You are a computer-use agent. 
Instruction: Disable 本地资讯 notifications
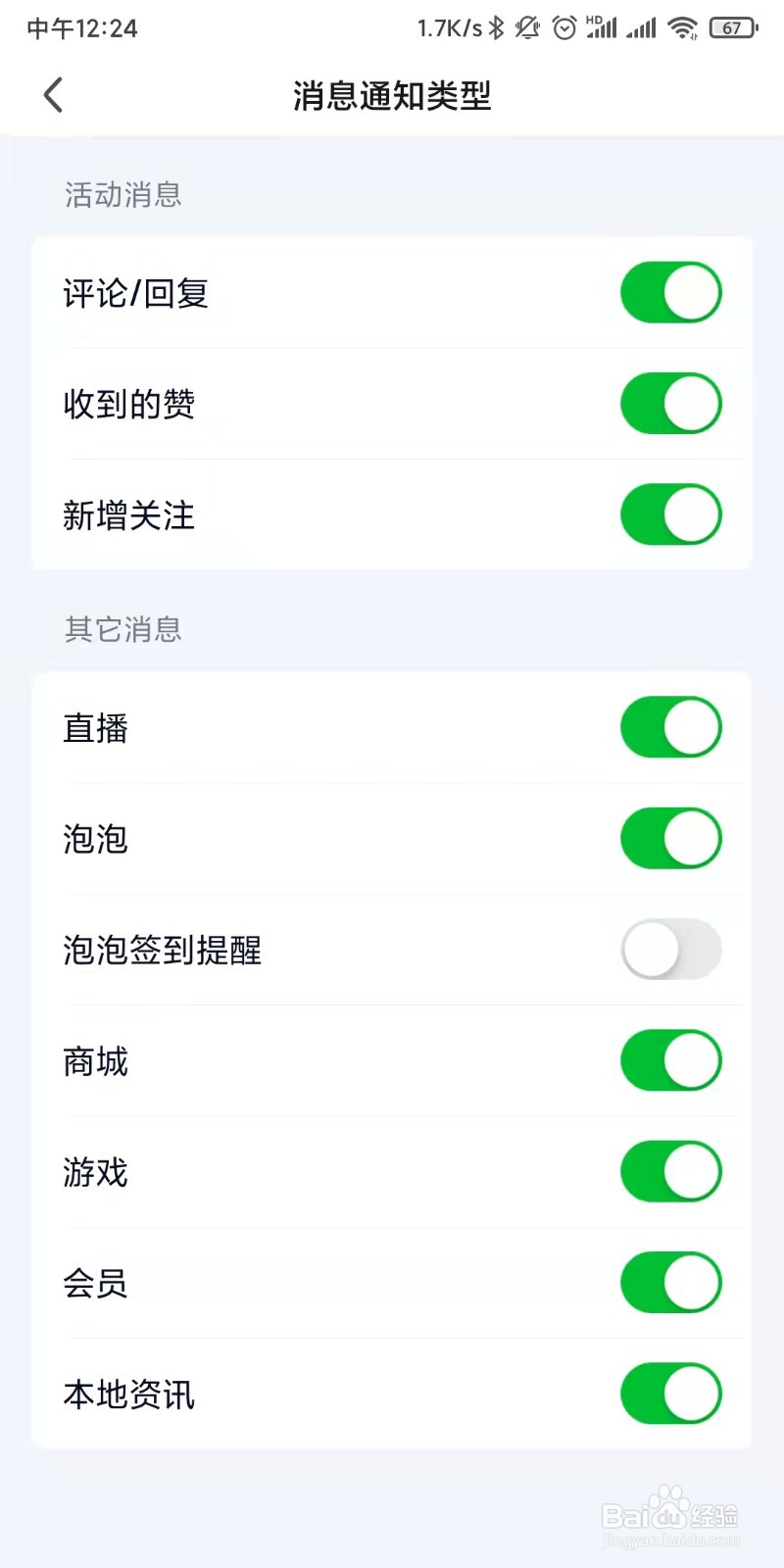pyautogui.click(x=671, y=1394)
